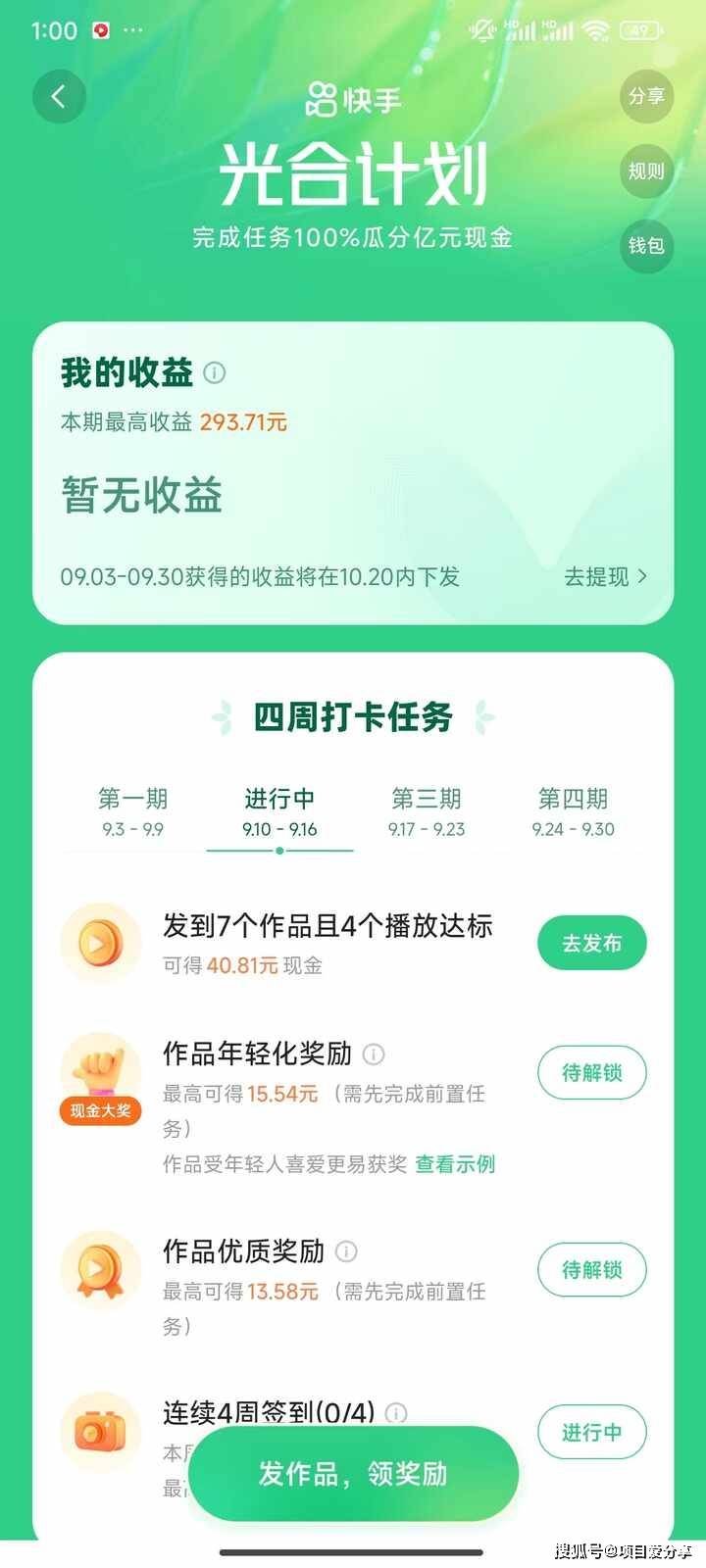This screenshot has height=1568, width=706.
Task: Open the 分享 share button
Action: pyautogui.click(x=646, y=97)
